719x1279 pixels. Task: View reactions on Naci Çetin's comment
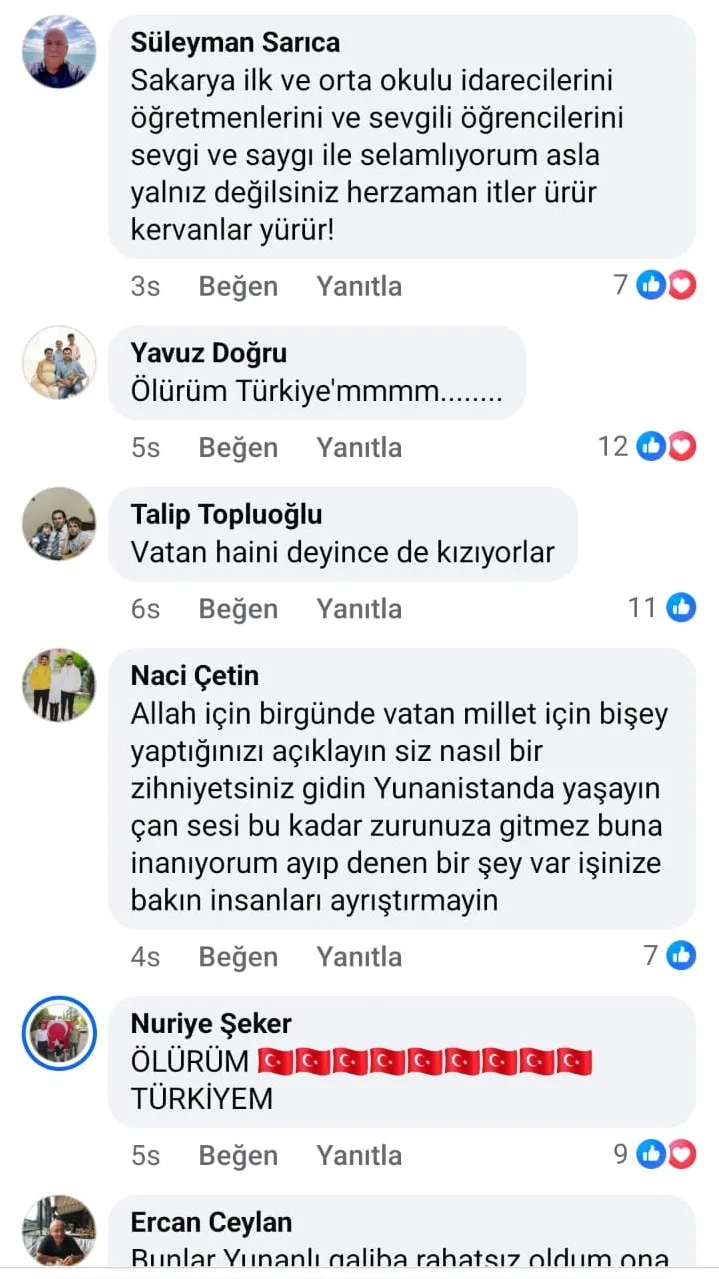(670, 955)
